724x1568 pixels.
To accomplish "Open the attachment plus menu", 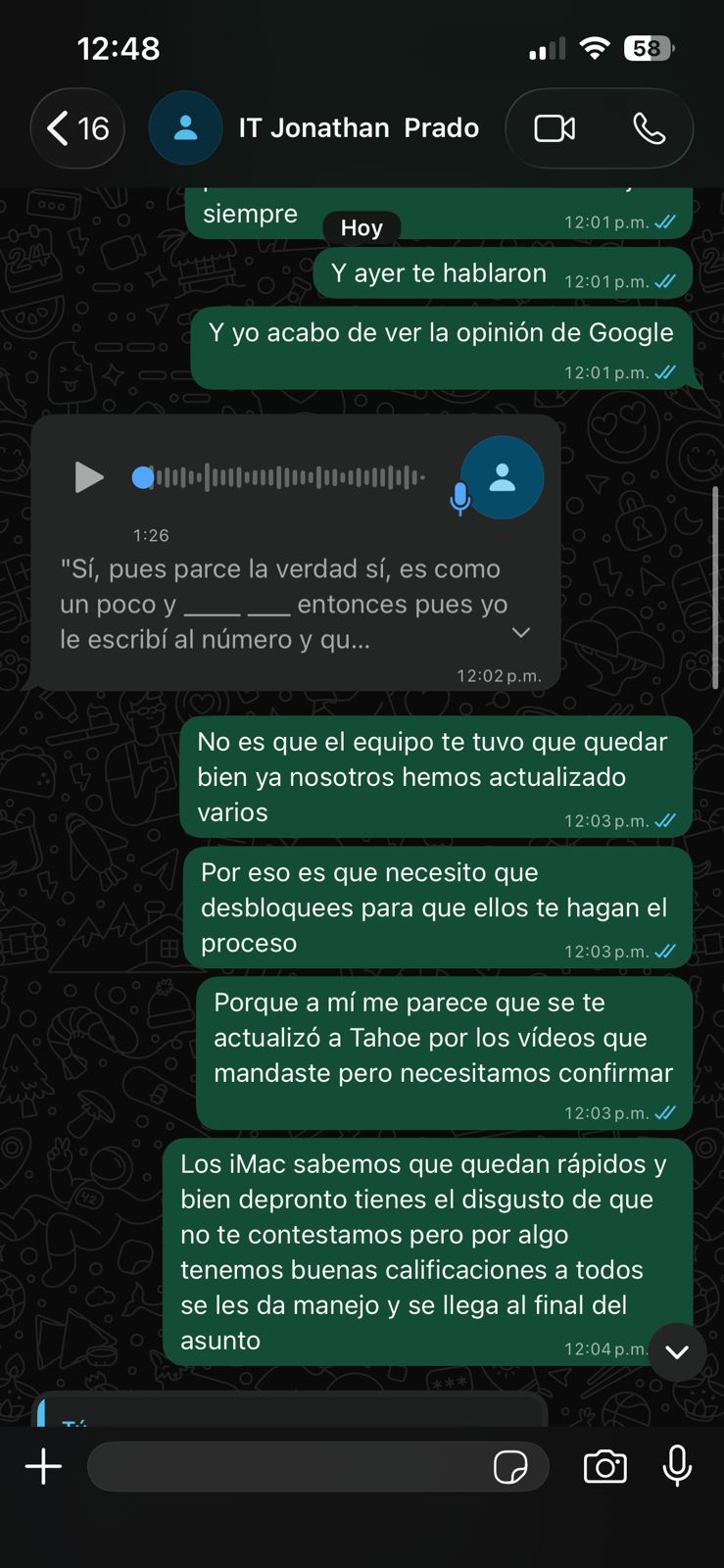I will [43, 1467].
